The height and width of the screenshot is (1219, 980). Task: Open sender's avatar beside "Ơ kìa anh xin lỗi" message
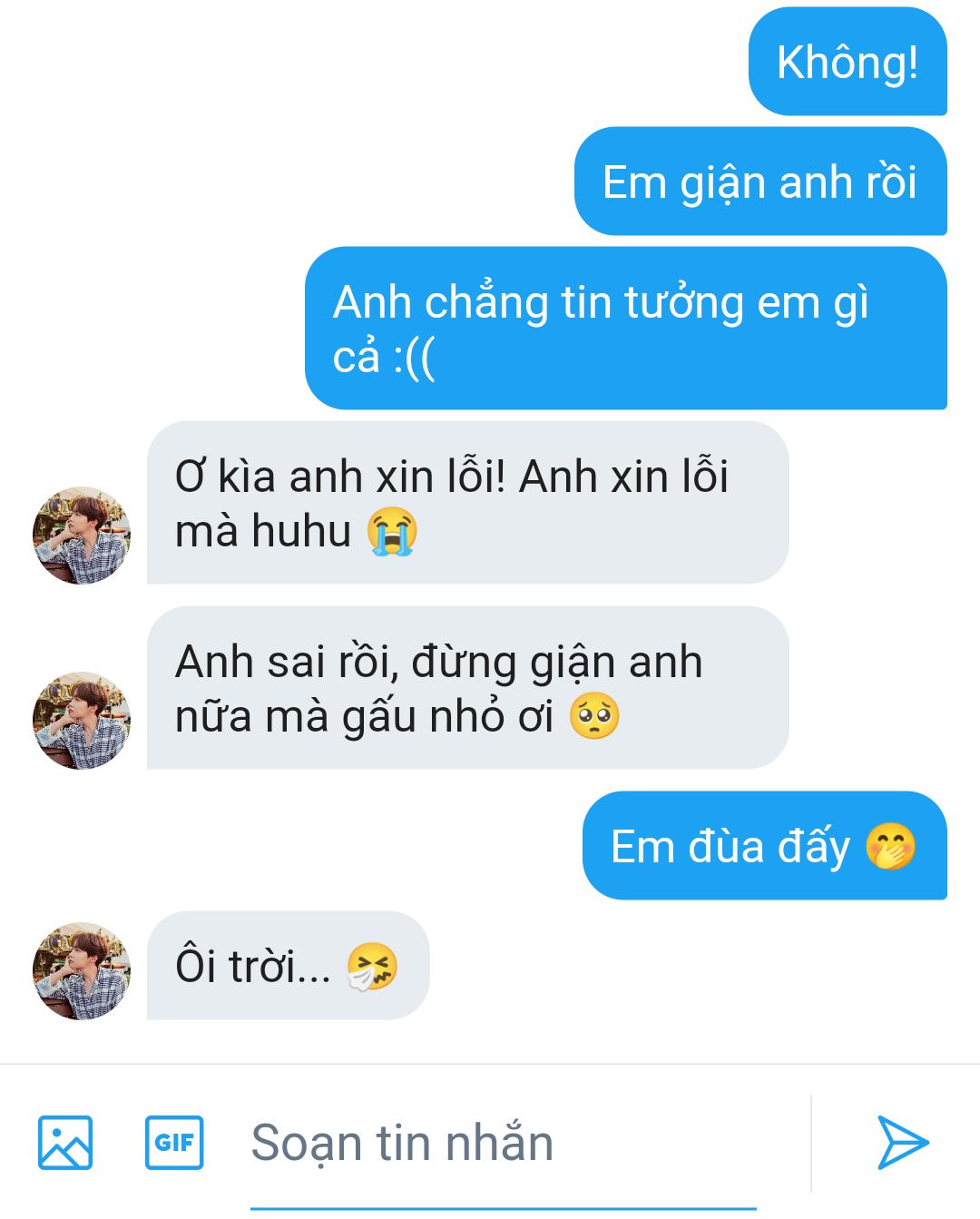click(82, 536)
